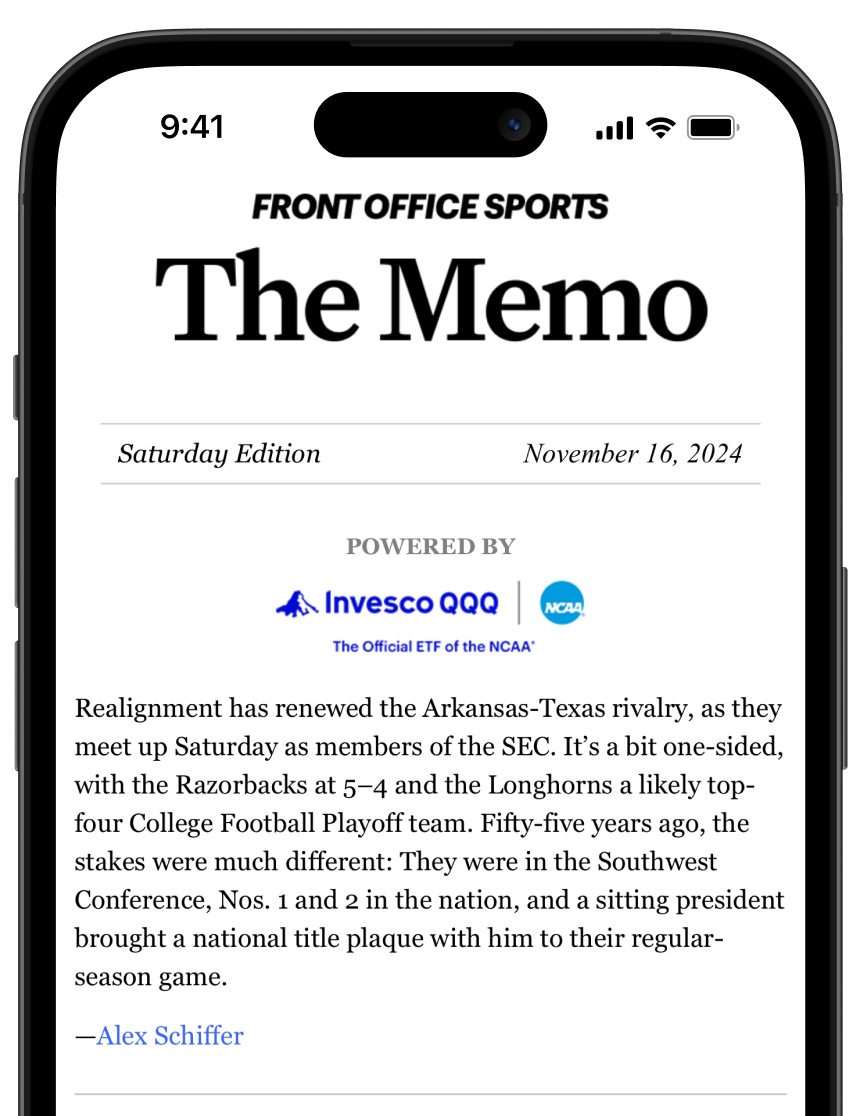Click the Invesco QQQ wordmark
The height and width of the screenshot is (1116, 858).
[x=413, y=602]
